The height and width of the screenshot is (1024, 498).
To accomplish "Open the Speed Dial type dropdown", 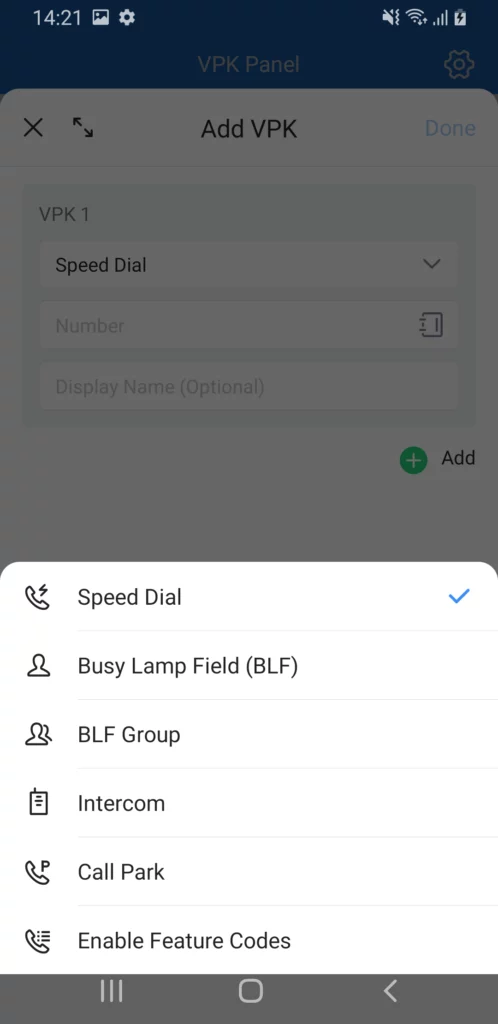I will [249, 264].
